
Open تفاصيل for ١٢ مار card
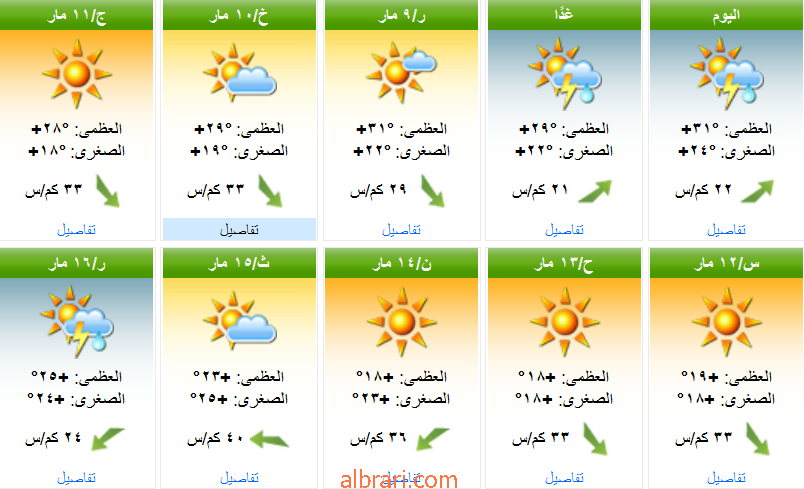727,478
